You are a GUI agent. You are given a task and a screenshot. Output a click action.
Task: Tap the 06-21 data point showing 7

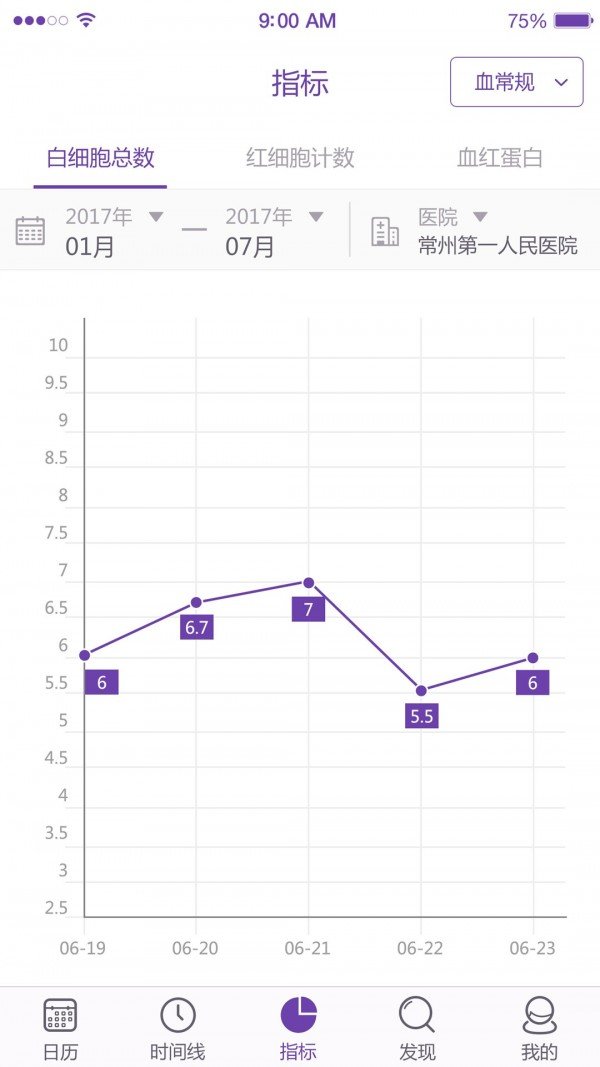pyautogui.click(x=308, y=582)
